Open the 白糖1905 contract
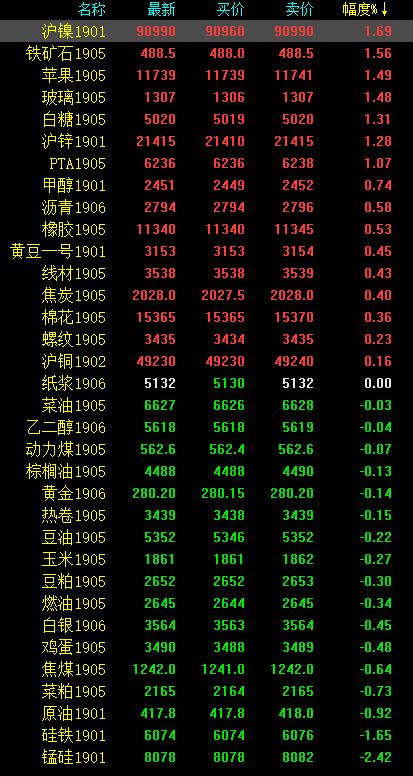The width and height of the screenshot is (413, 776). click(206, 119)
